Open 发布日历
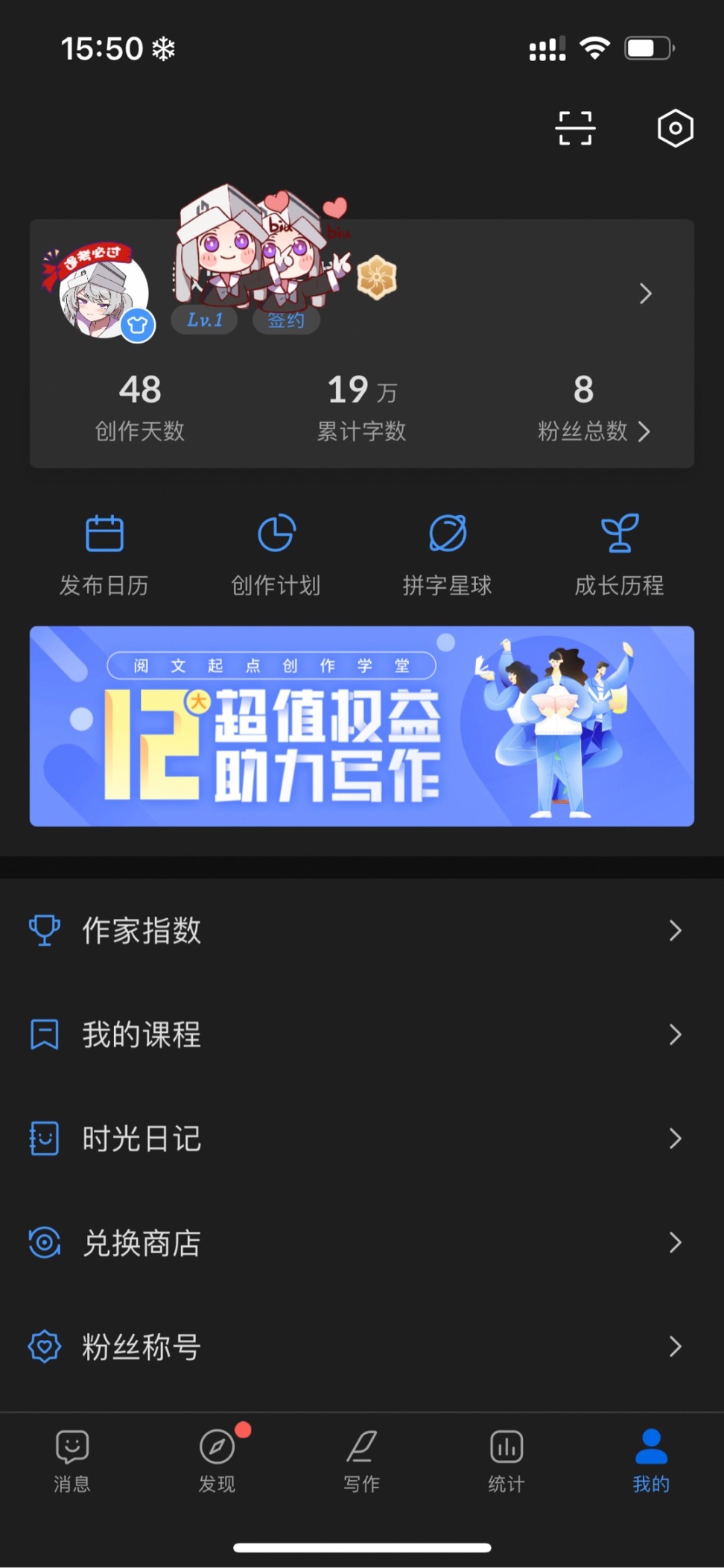Image resolution: width=724 pixels, height=1568 pixels. tap(104, 554)
